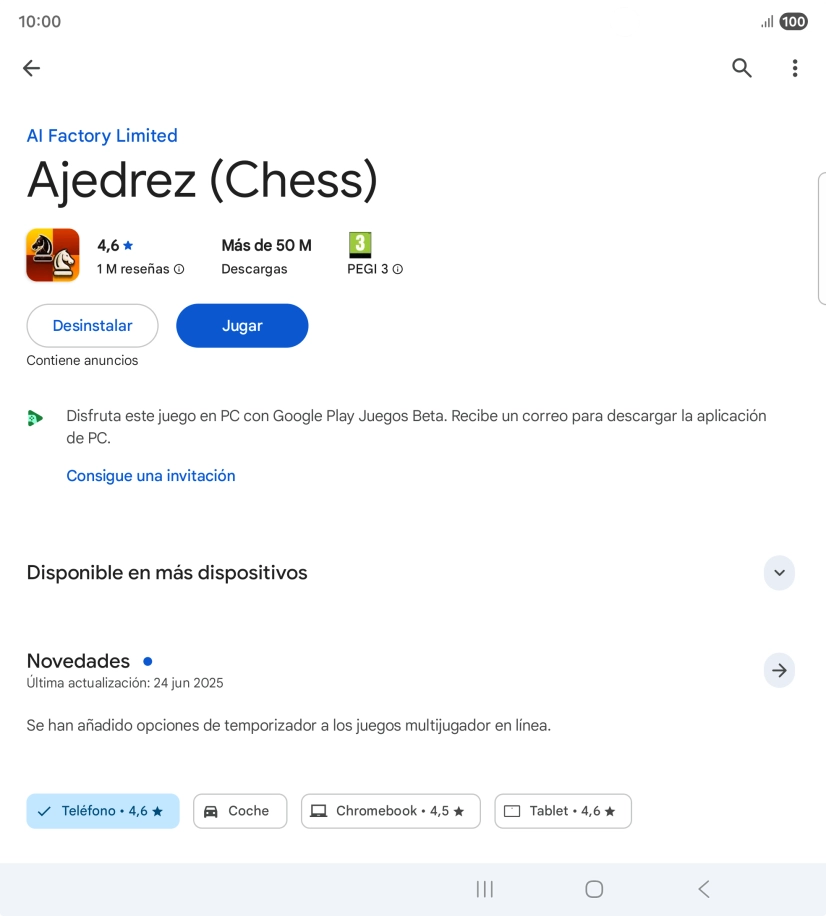
Task: Select the Chromebook 4,5 star chip
Action: pos(390,811)
